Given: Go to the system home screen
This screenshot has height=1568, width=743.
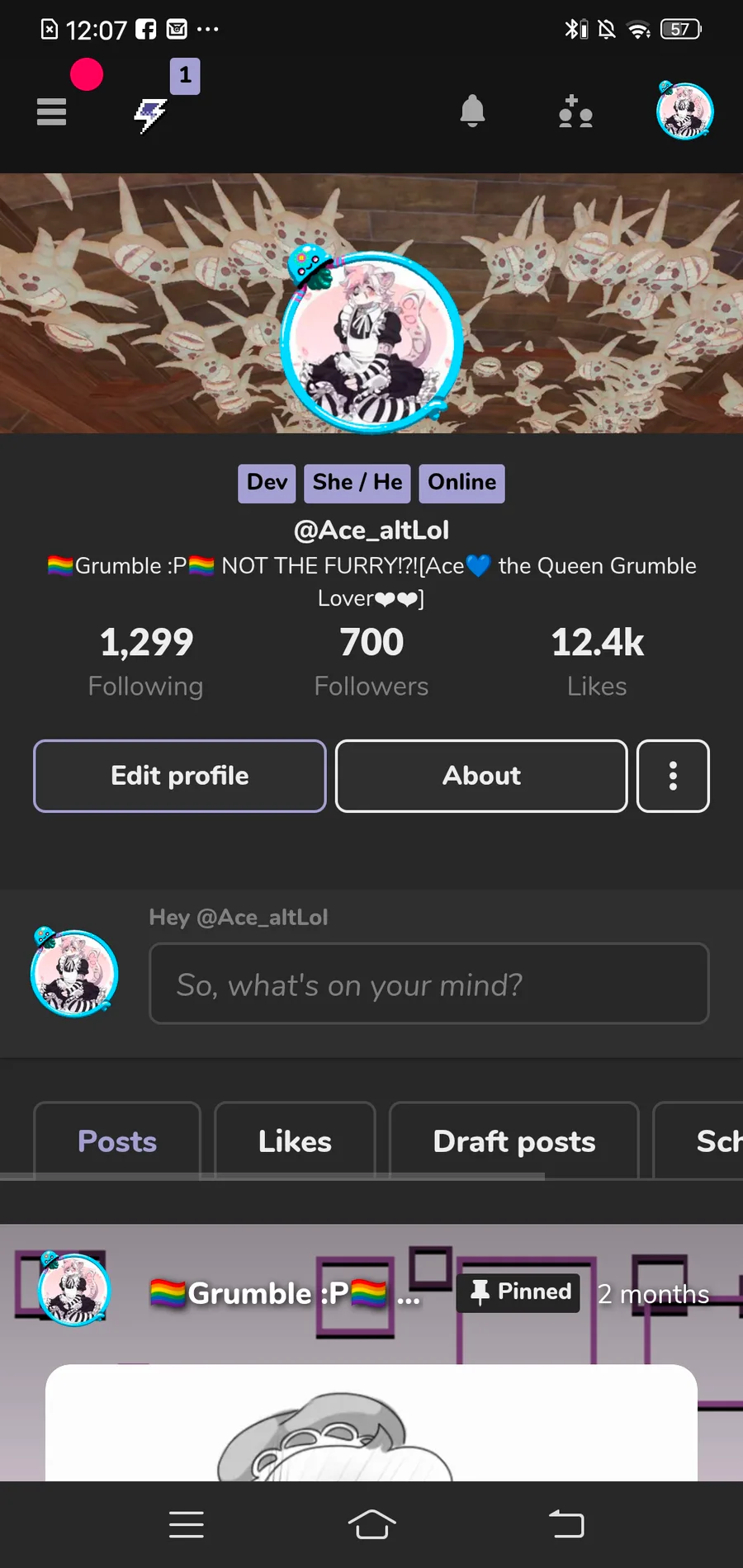Looking at the screenshot, I should tap(371, 1523).
